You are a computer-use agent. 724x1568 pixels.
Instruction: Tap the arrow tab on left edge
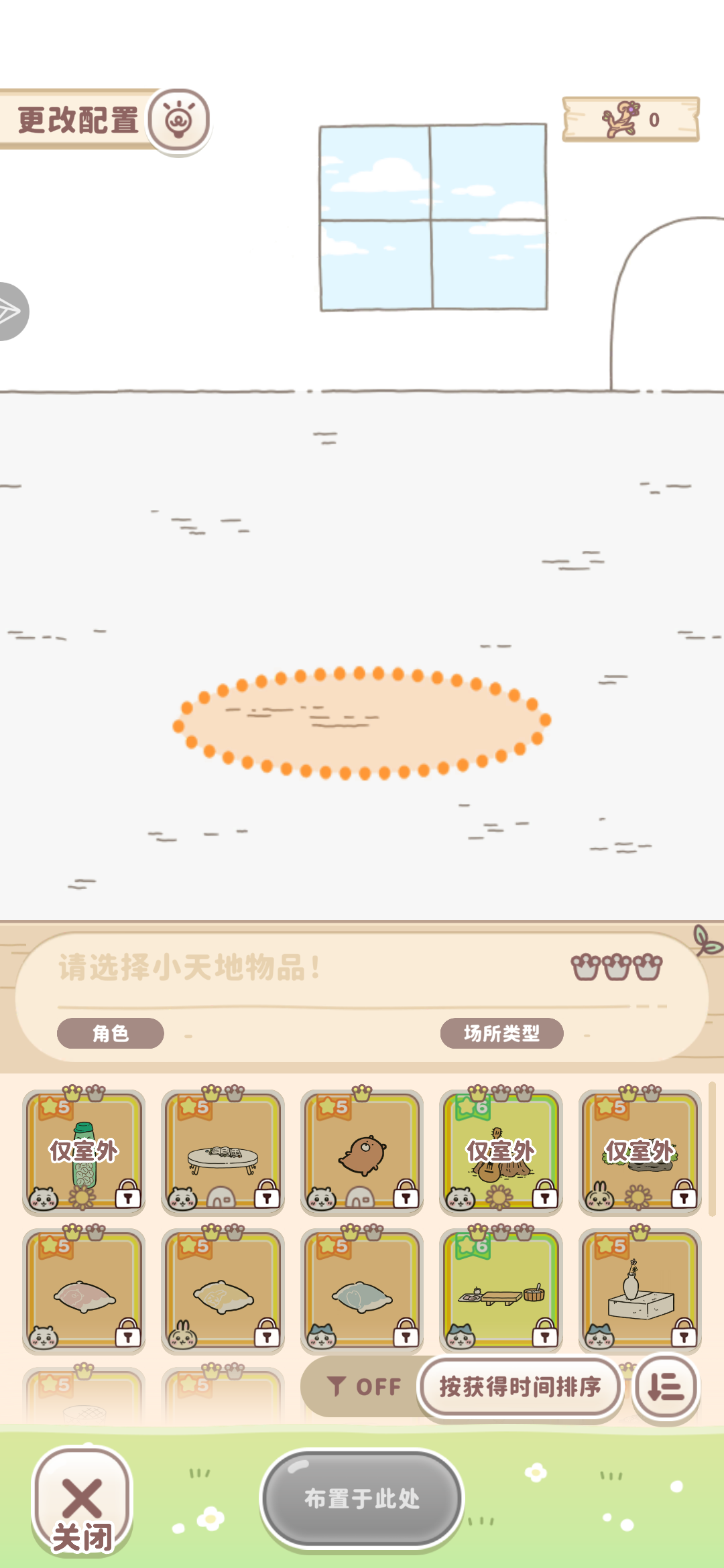12,312
